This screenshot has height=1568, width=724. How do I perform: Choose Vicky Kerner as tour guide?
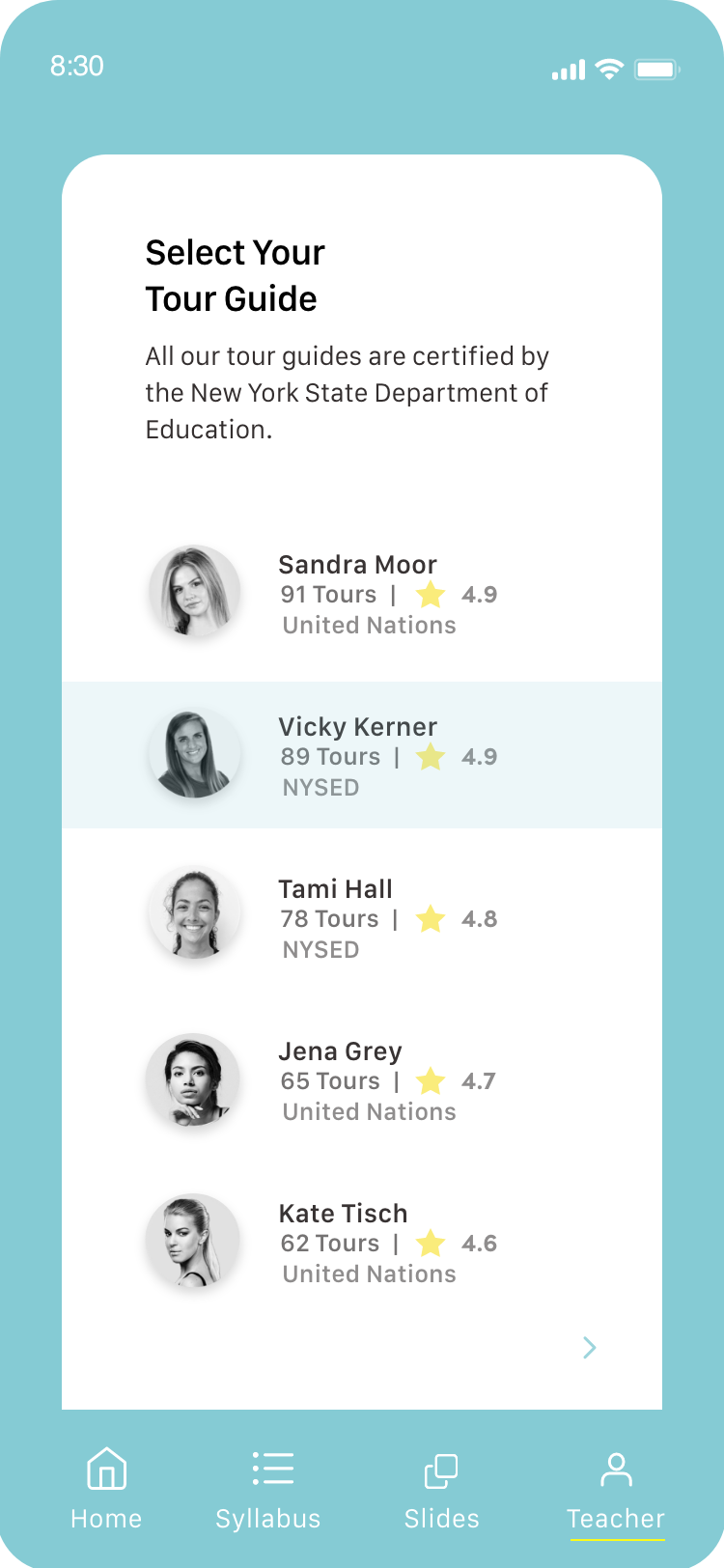[x=362, y=755]
